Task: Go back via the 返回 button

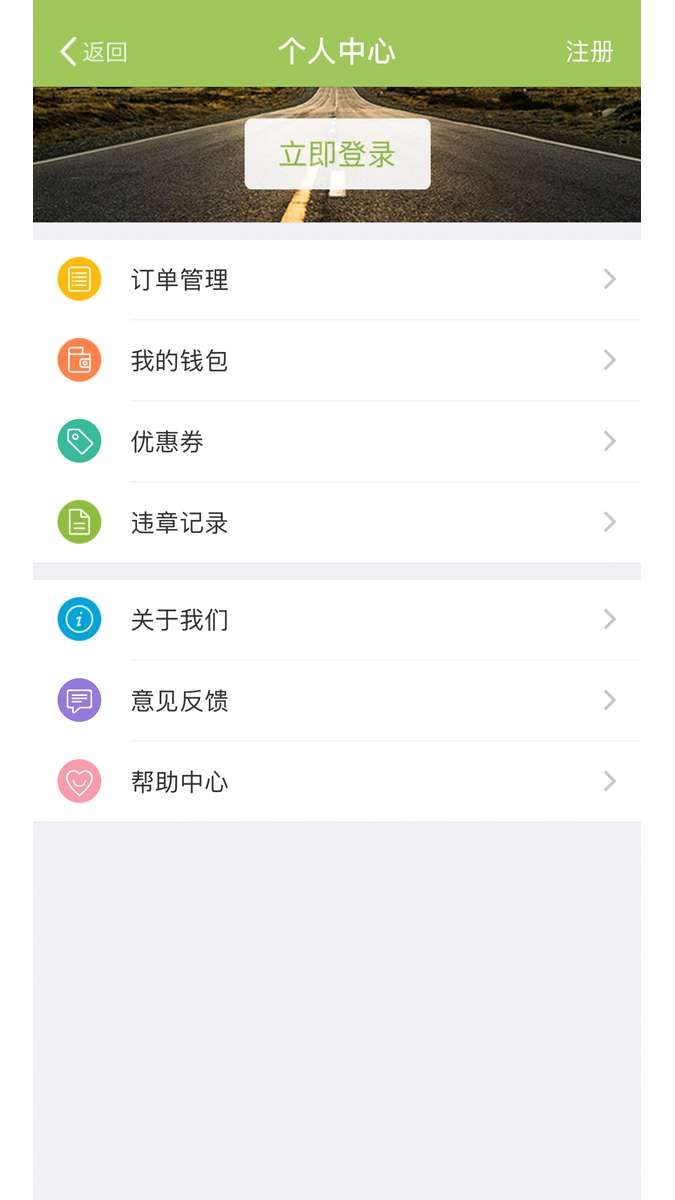Action: coord(94,52)
